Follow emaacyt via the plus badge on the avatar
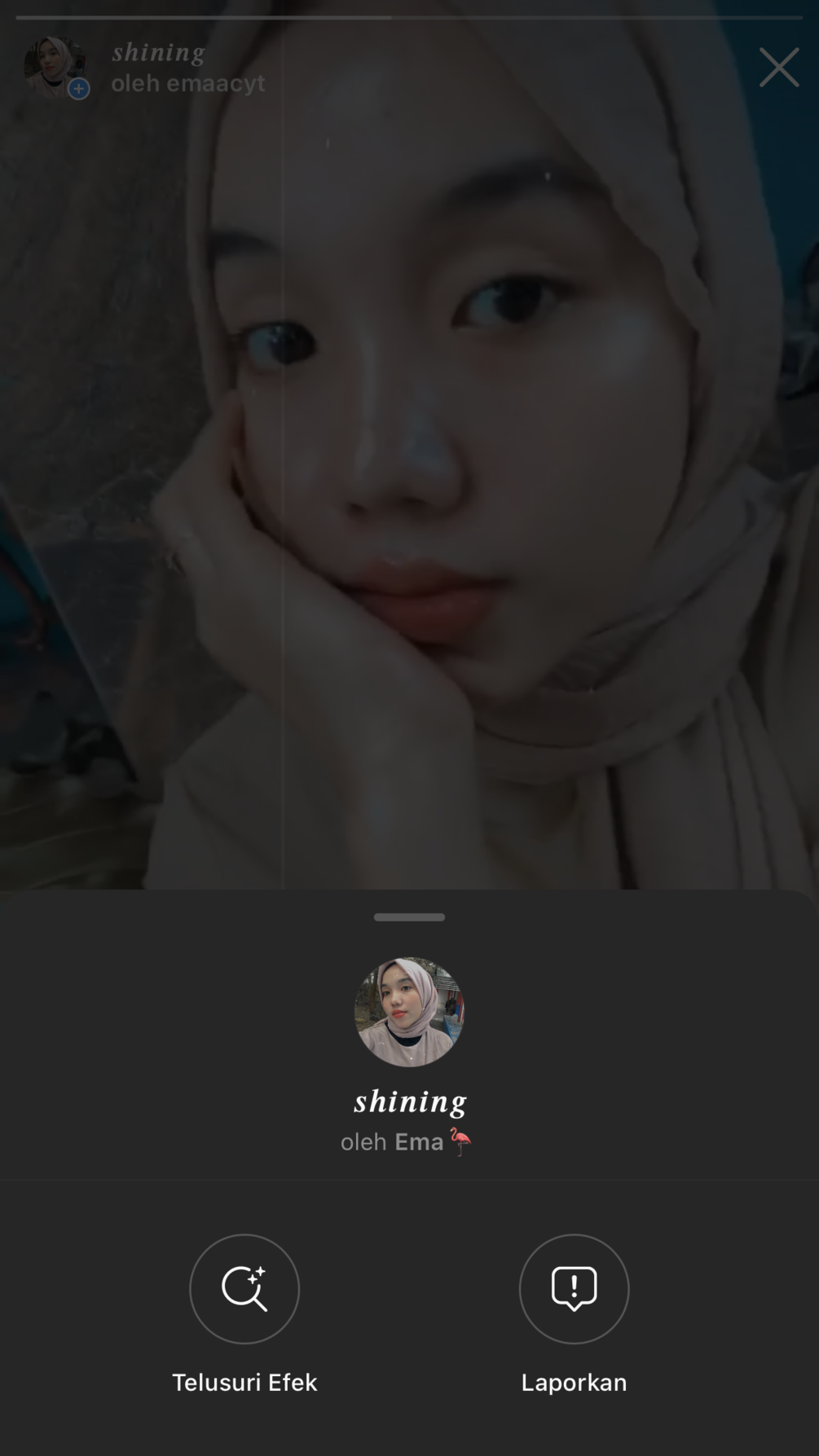Image resolution: width=819 pixels, height=1456 pixels. coord(79,89)
